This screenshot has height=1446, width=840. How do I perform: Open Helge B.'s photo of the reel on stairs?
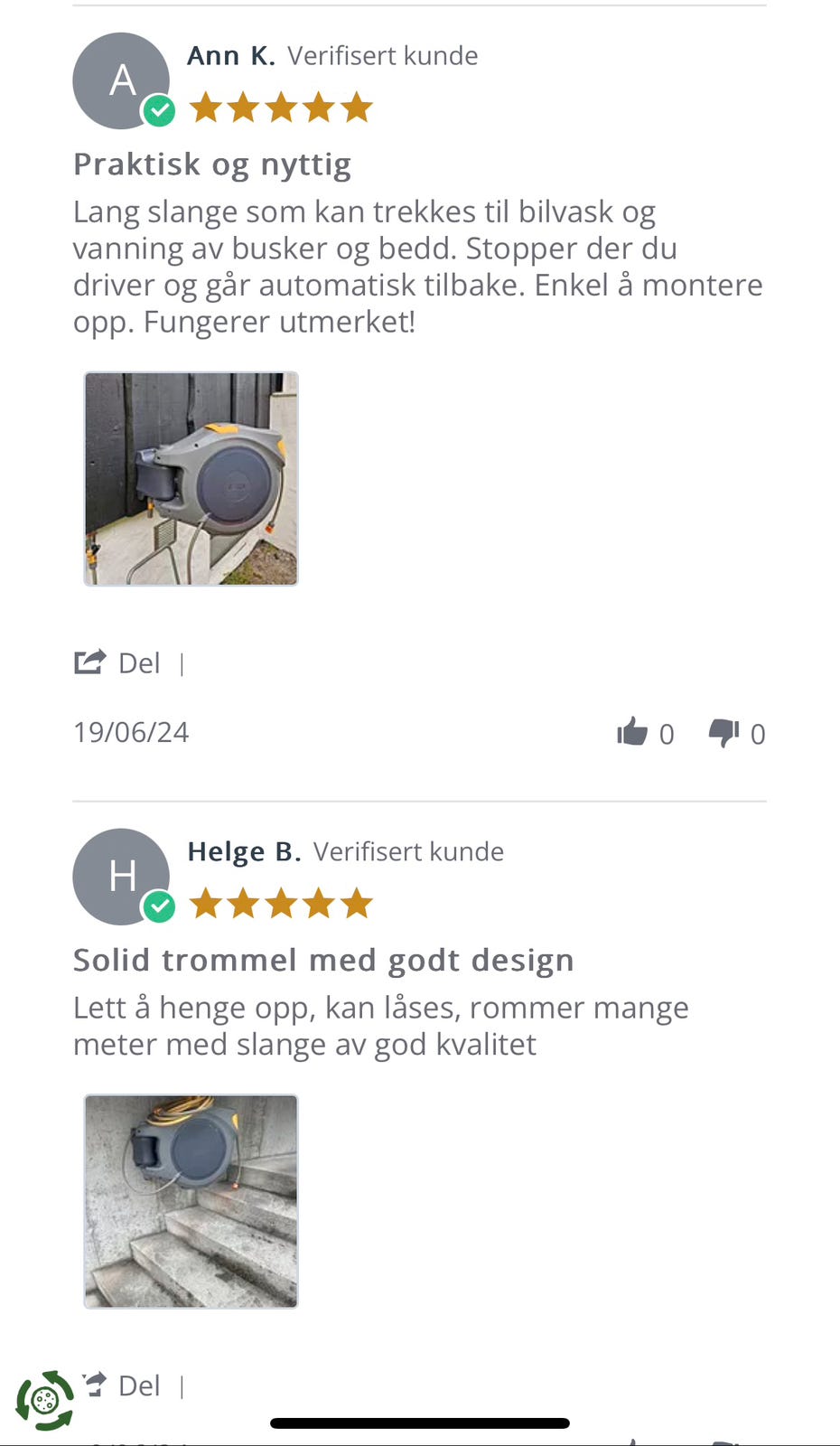191,1202
